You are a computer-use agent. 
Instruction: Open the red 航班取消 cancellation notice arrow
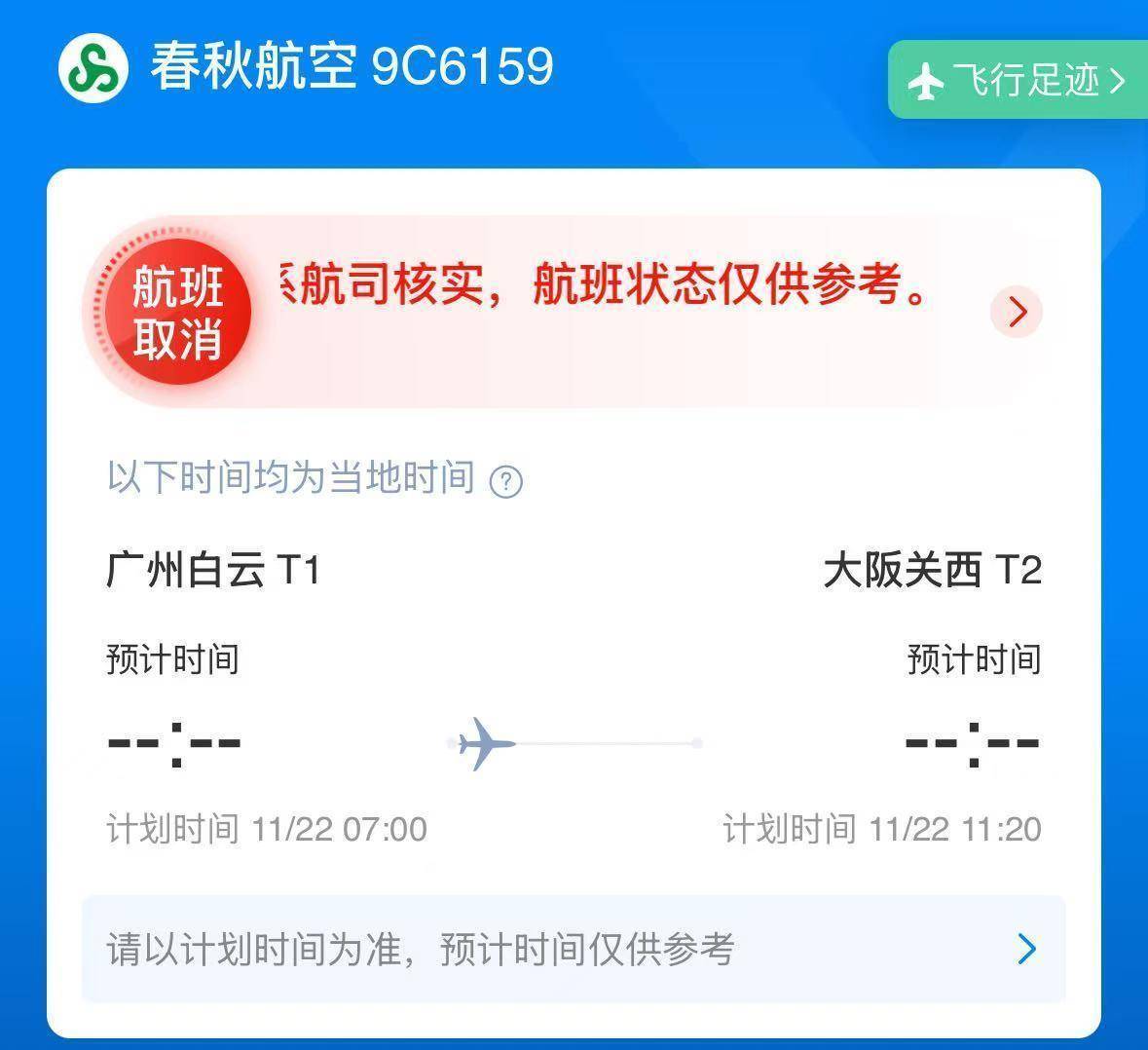tap(1017, 312)
